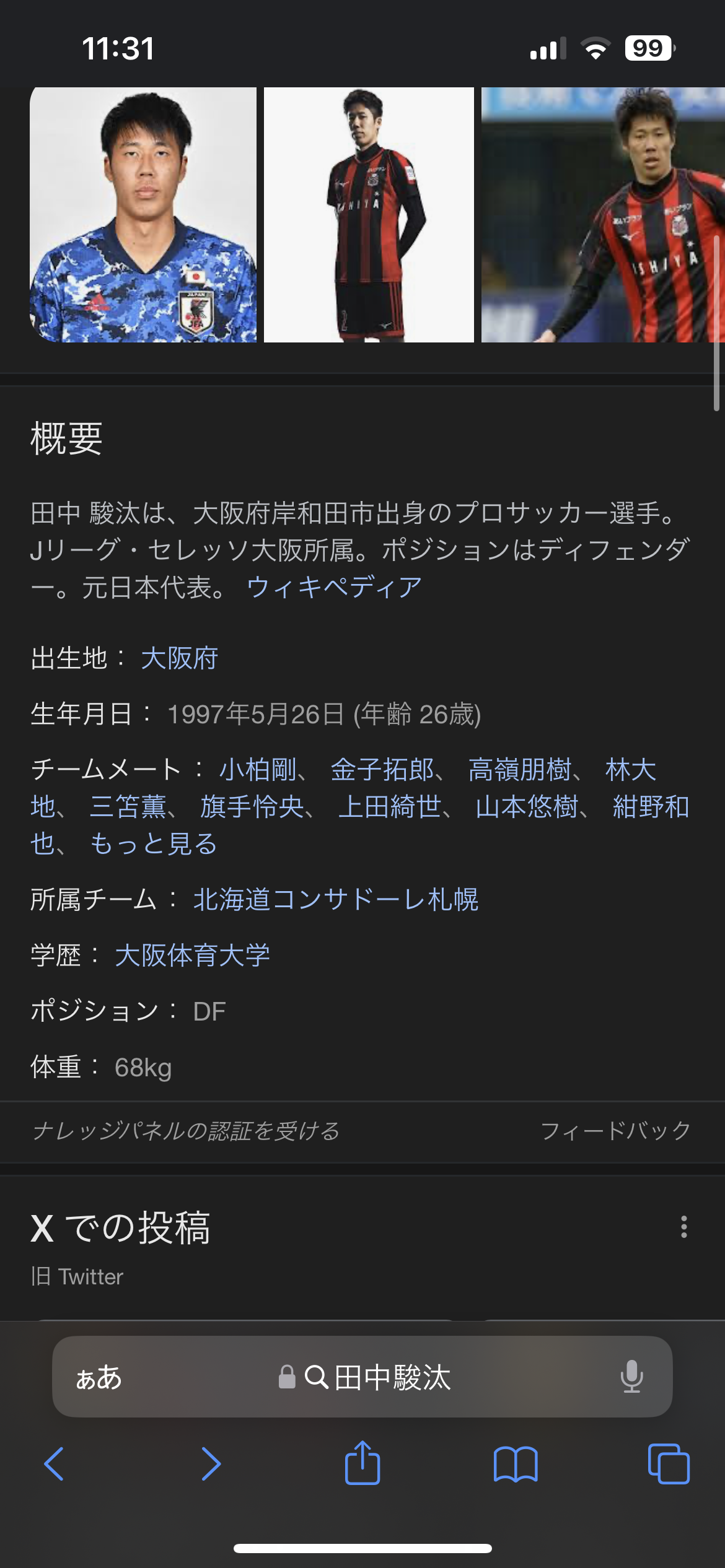Open overflow menu beside X での投稿
725x1568 pixels.
[x=683, y=1227]
